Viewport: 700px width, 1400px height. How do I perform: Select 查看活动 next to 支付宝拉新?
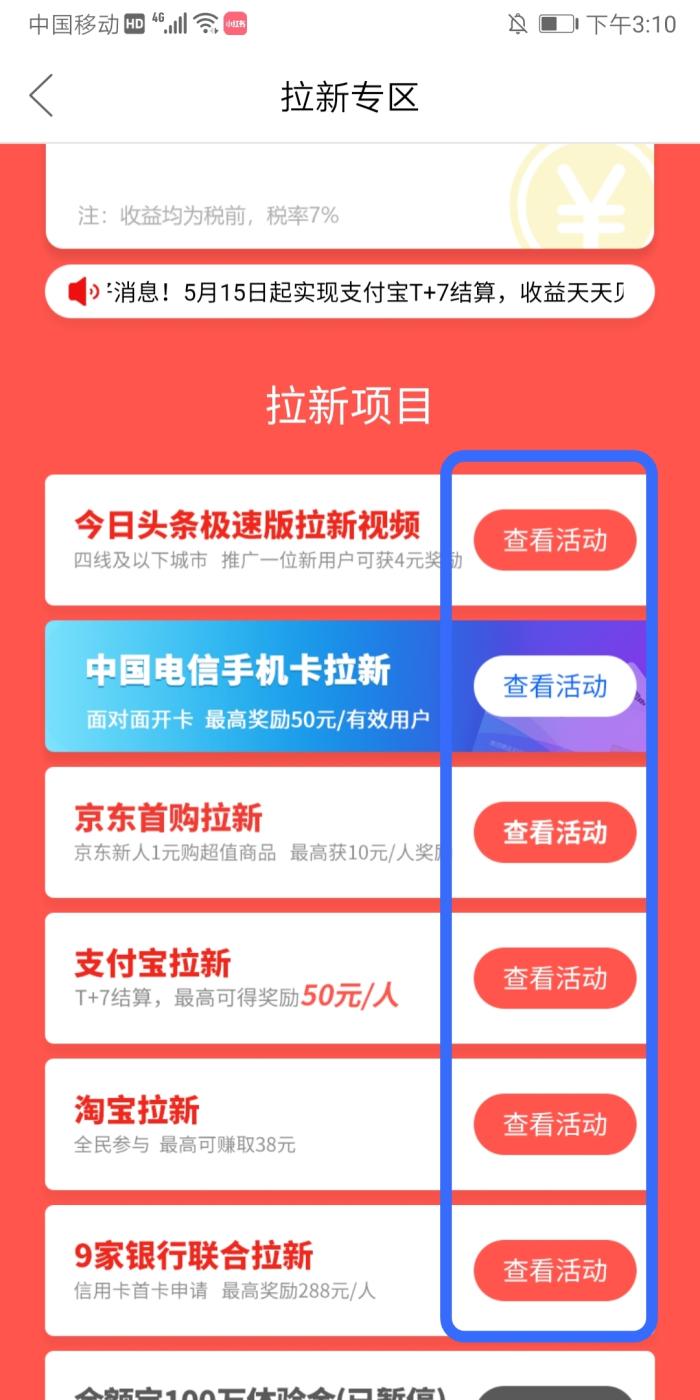click(555, 979)
